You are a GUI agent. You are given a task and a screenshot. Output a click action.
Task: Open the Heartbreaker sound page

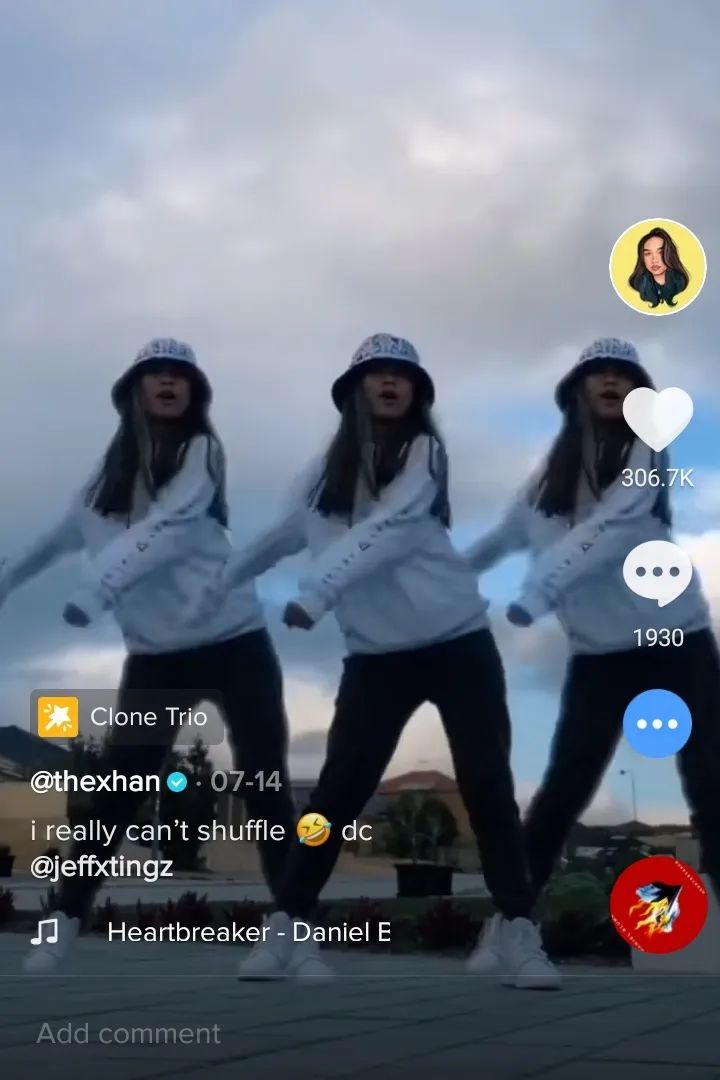[248, 932]
